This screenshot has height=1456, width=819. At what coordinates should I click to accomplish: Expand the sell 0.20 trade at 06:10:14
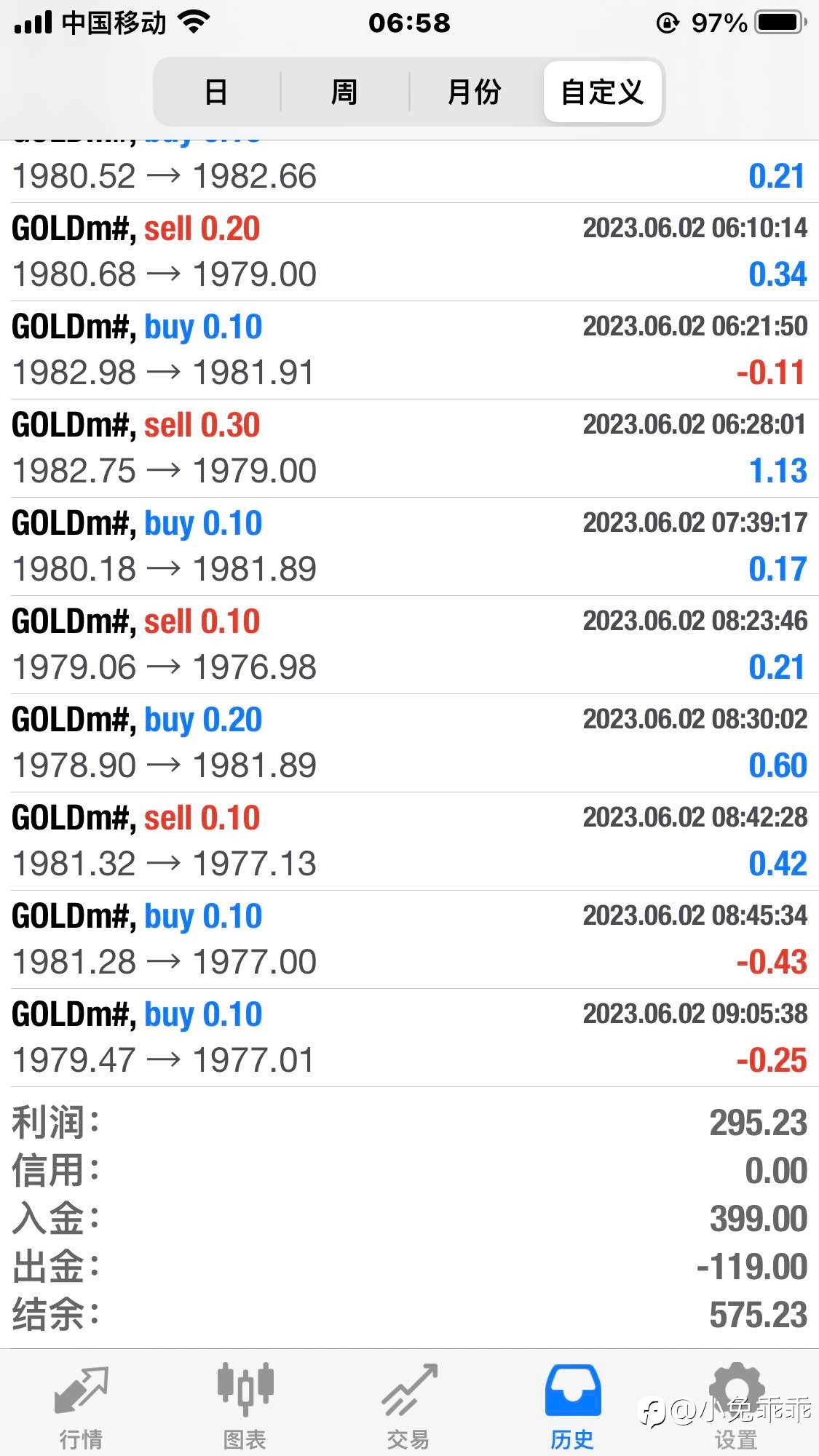409,252
